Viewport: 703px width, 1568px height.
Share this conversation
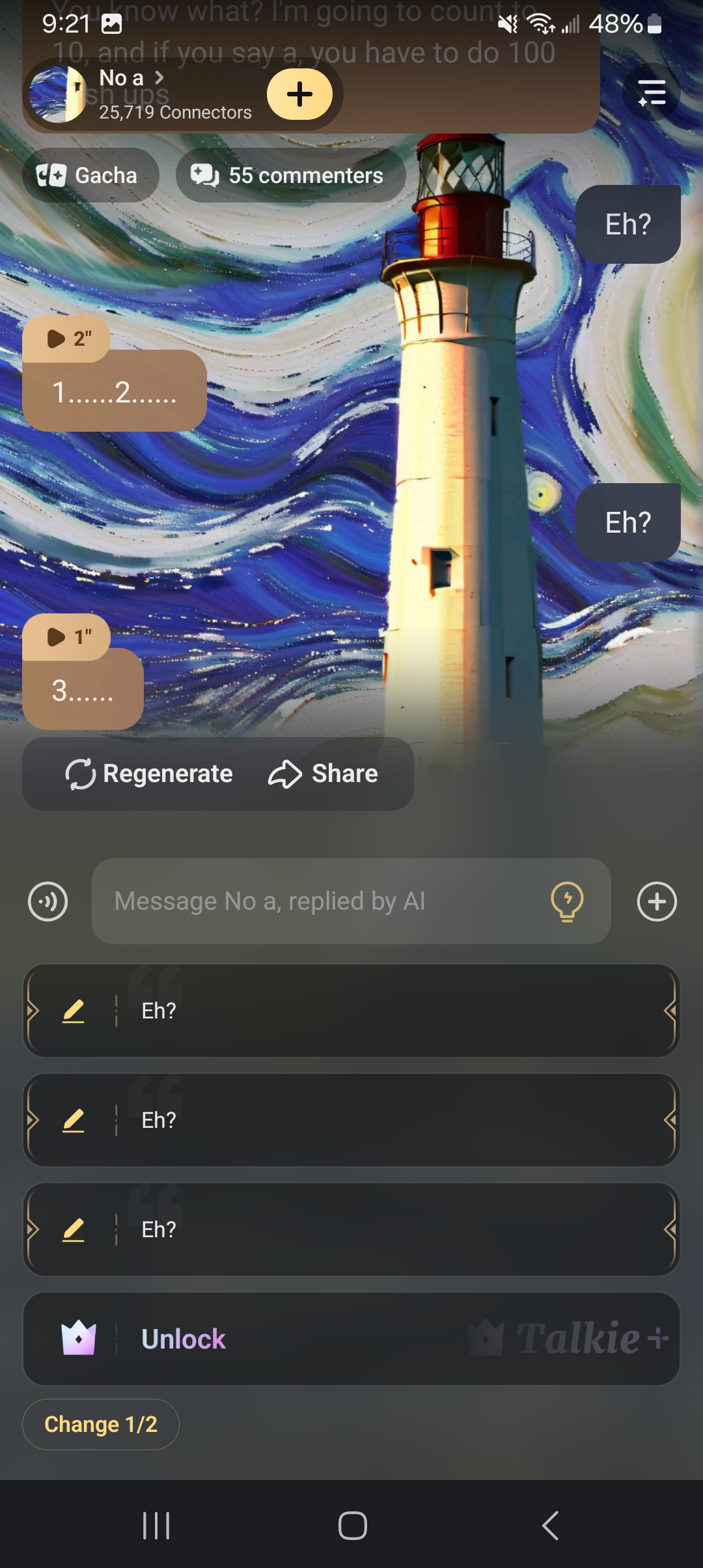(x=323, y=774)
